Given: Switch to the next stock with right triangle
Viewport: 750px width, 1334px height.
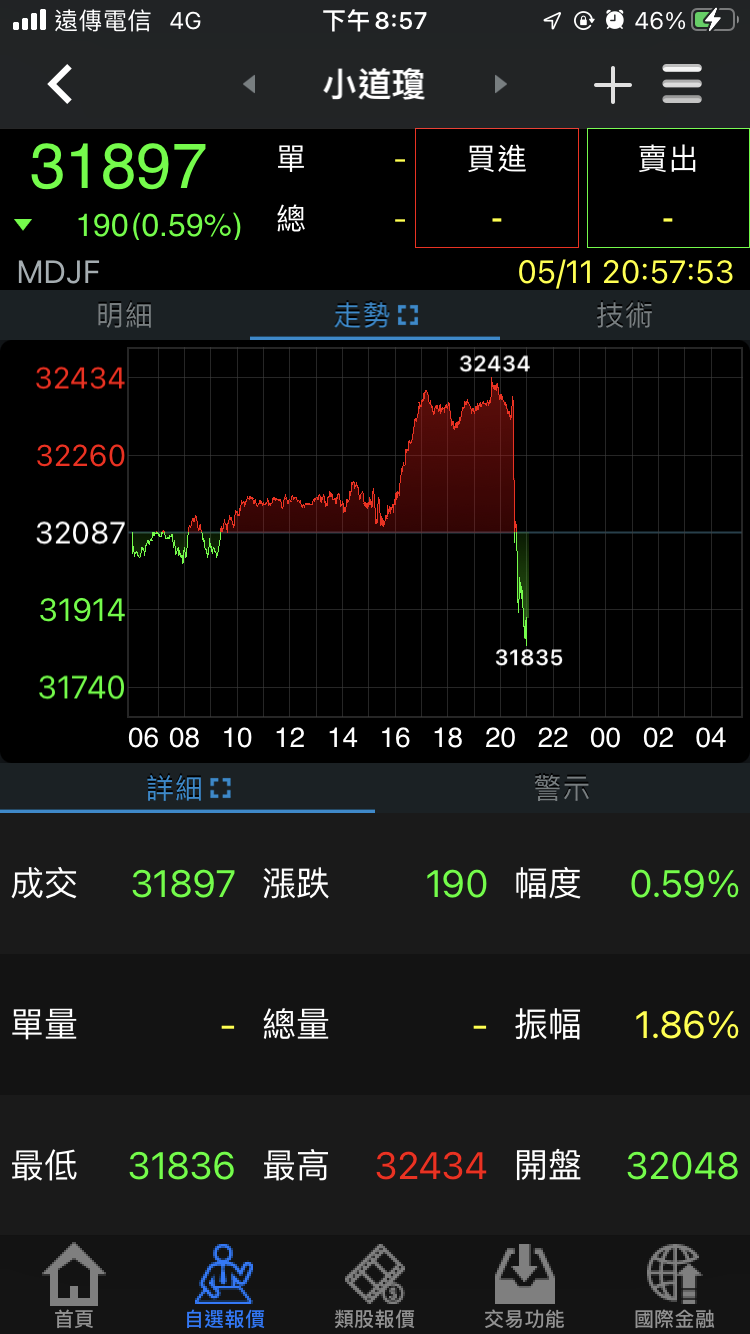Looking at the screenshot, I should pyautogui.click(x=501, y=84).
